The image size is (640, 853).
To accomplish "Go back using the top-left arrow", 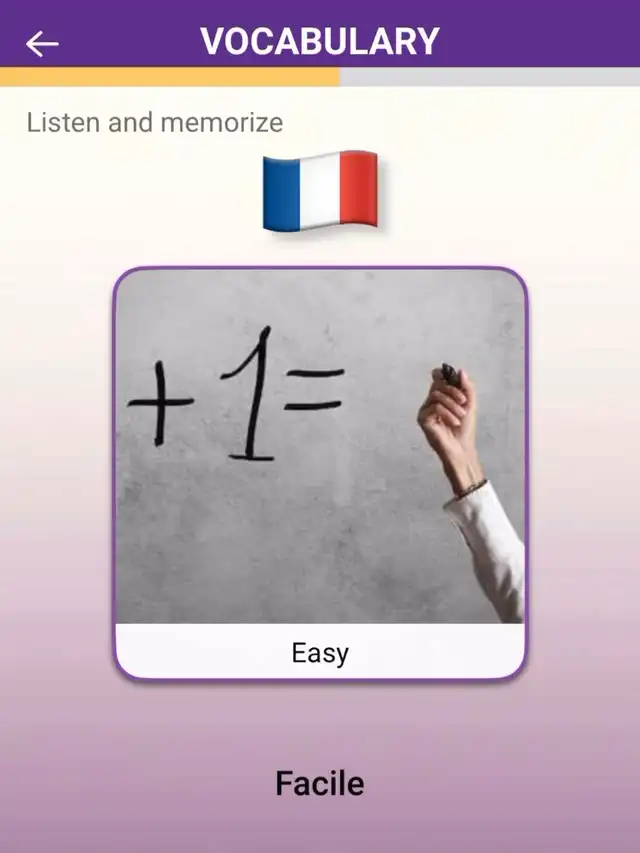I will [42, 43].
